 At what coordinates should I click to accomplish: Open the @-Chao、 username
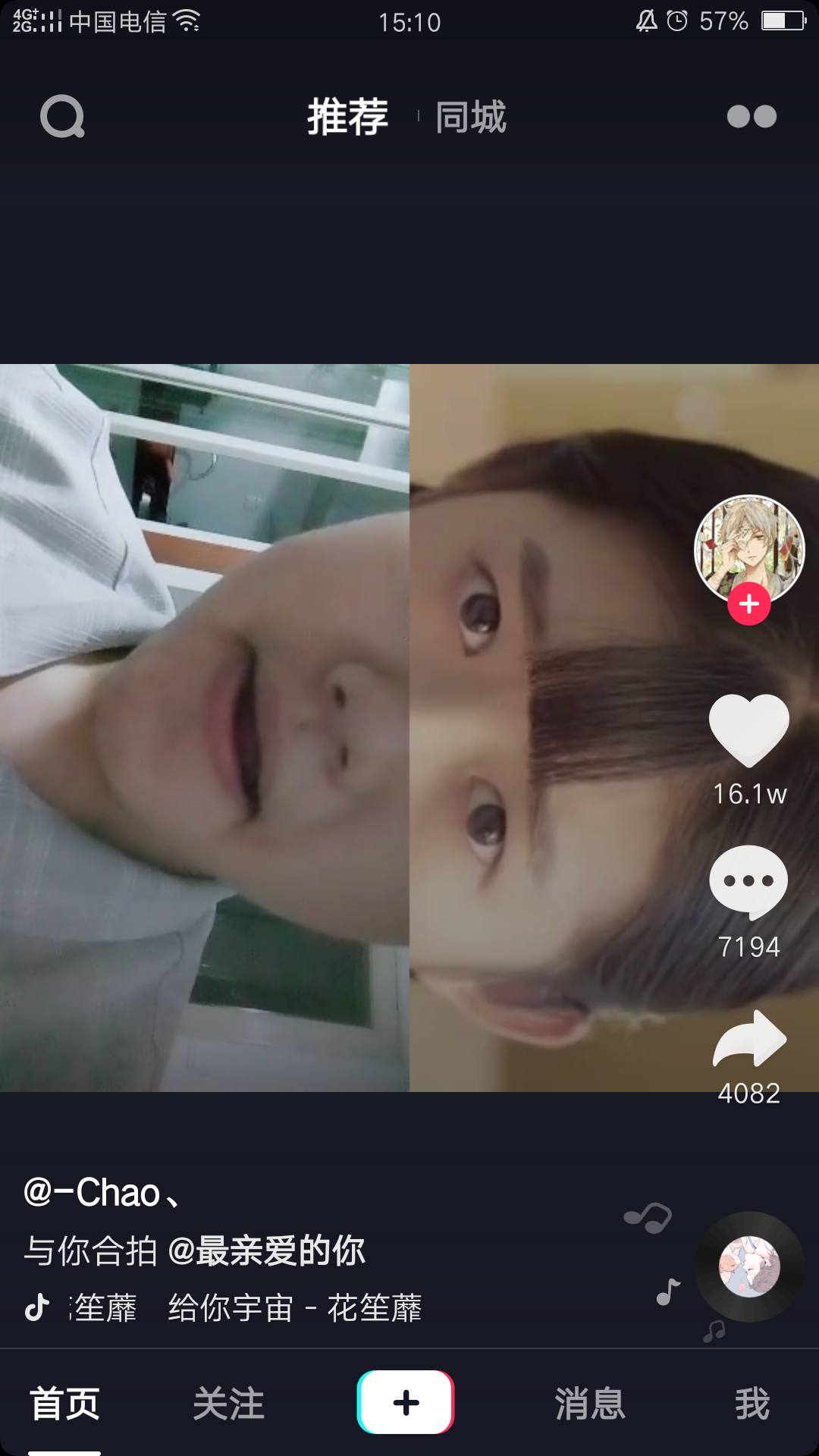click(x=102, y=1193)
